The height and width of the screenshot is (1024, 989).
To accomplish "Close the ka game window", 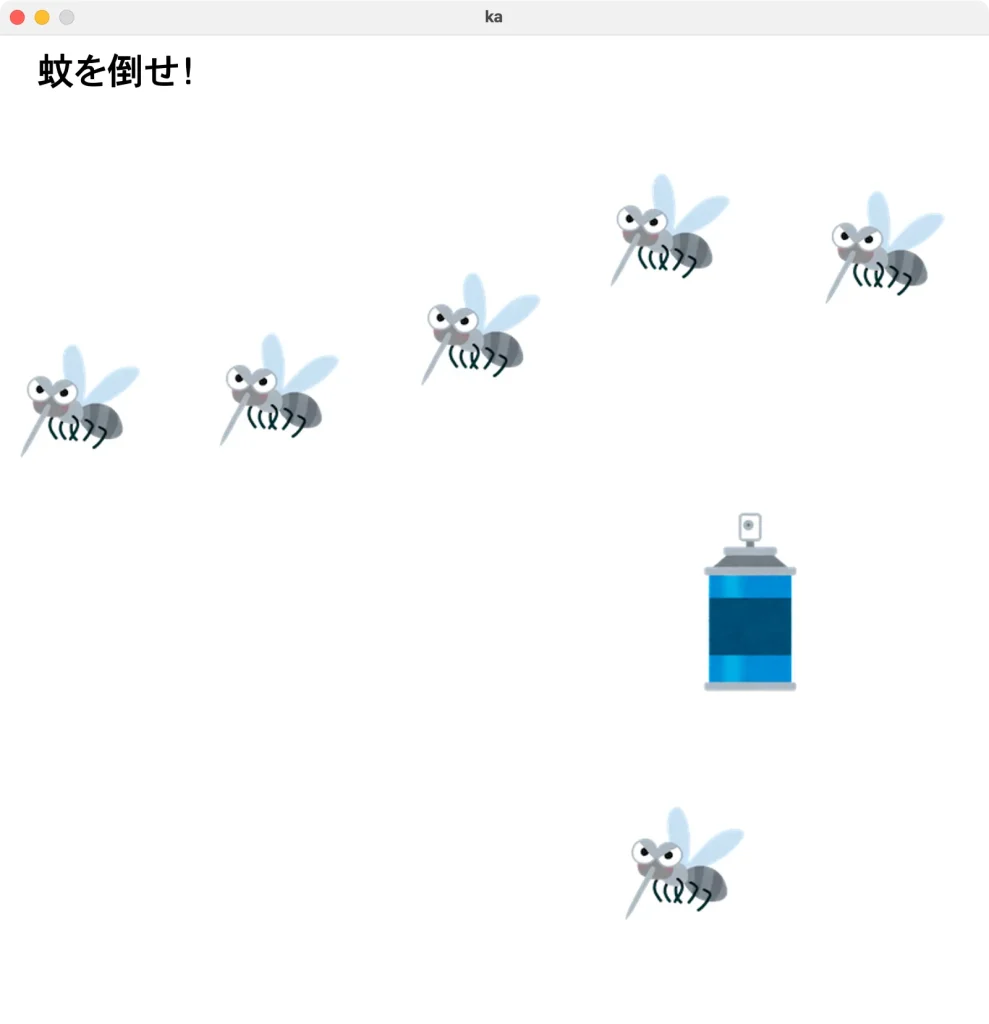I will coord(17,17).
